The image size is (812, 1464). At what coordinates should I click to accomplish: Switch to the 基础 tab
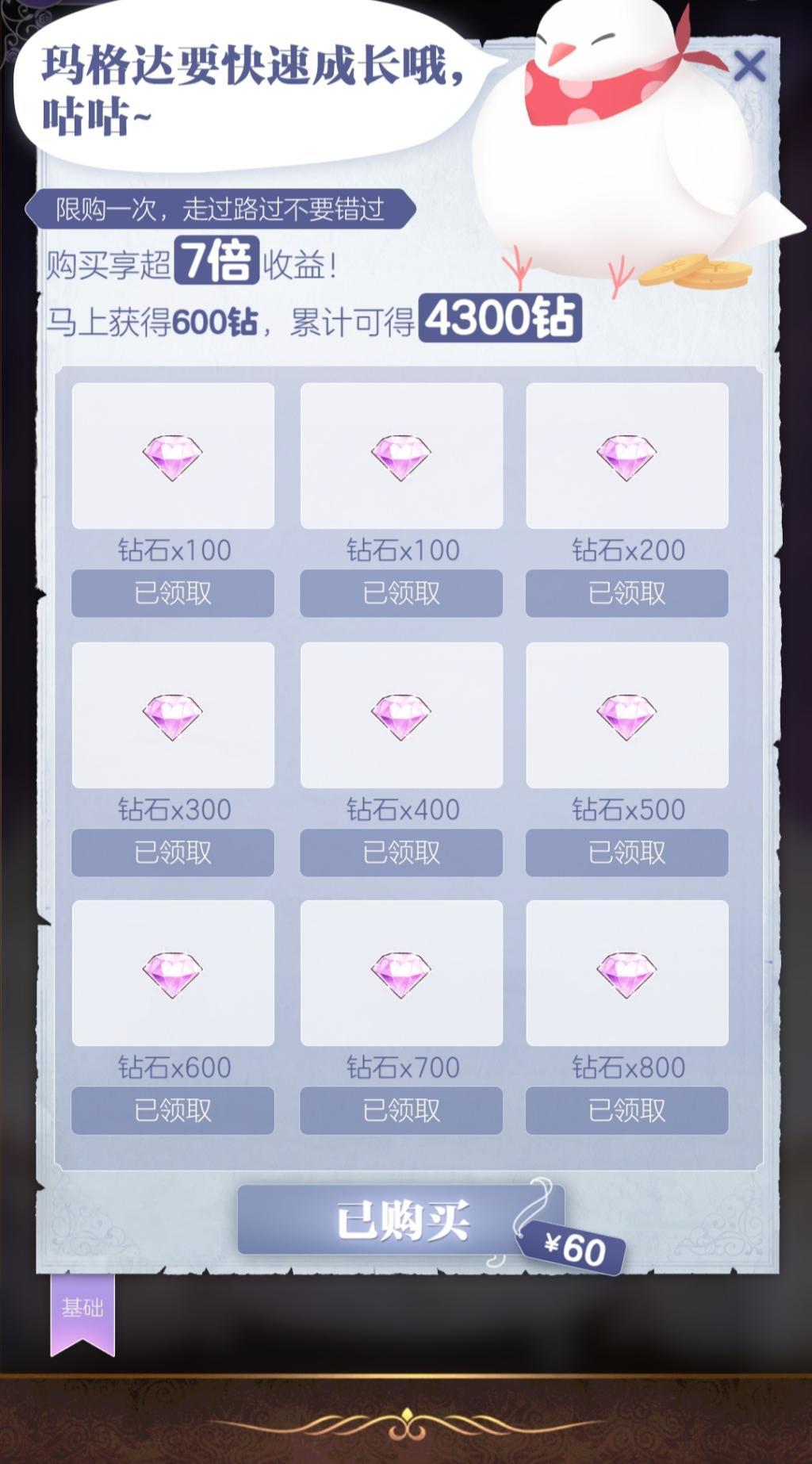(x=82, y=1309)
